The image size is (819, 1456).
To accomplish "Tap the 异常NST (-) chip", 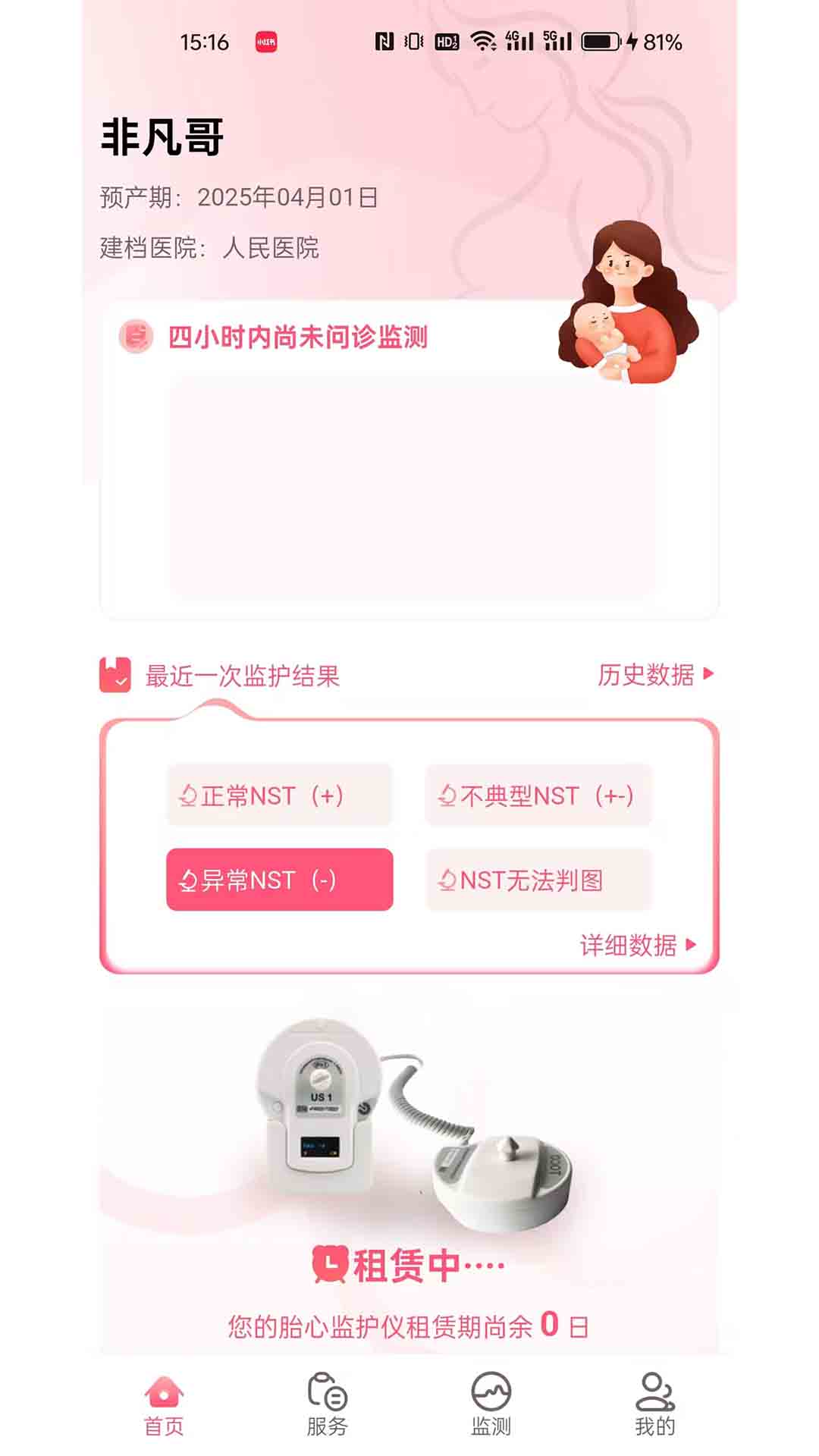I will [279, 880].
